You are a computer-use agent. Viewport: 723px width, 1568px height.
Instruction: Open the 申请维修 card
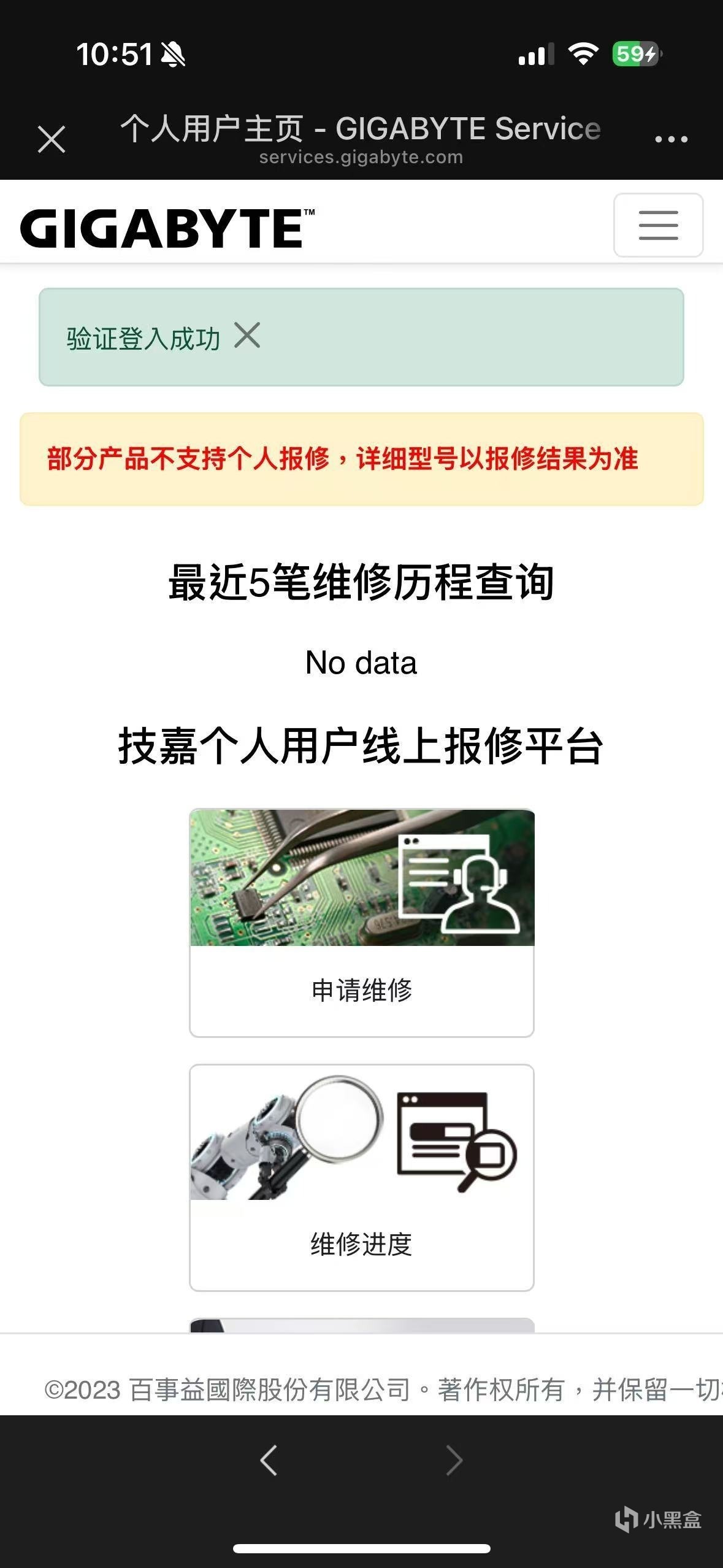tap(361, 923)
